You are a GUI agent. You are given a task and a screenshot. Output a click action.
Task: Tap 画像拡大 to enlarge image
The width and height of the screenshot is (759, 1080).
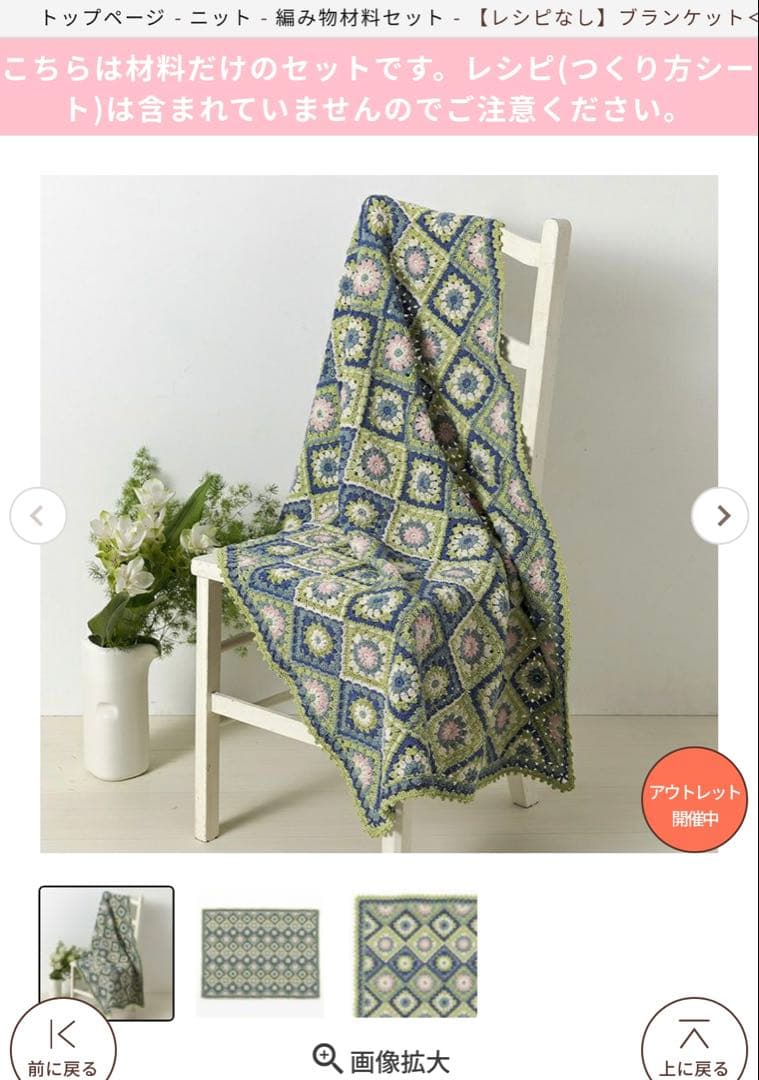tap(381, 1060)
